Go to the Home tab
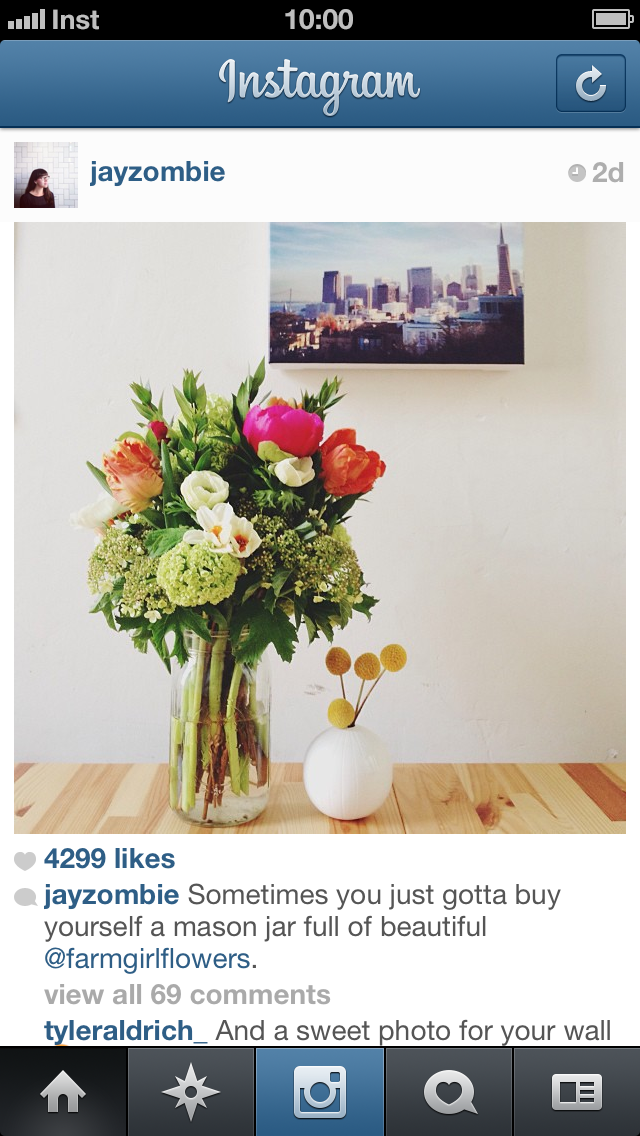640x1136 pixels. click(64, 1092)
